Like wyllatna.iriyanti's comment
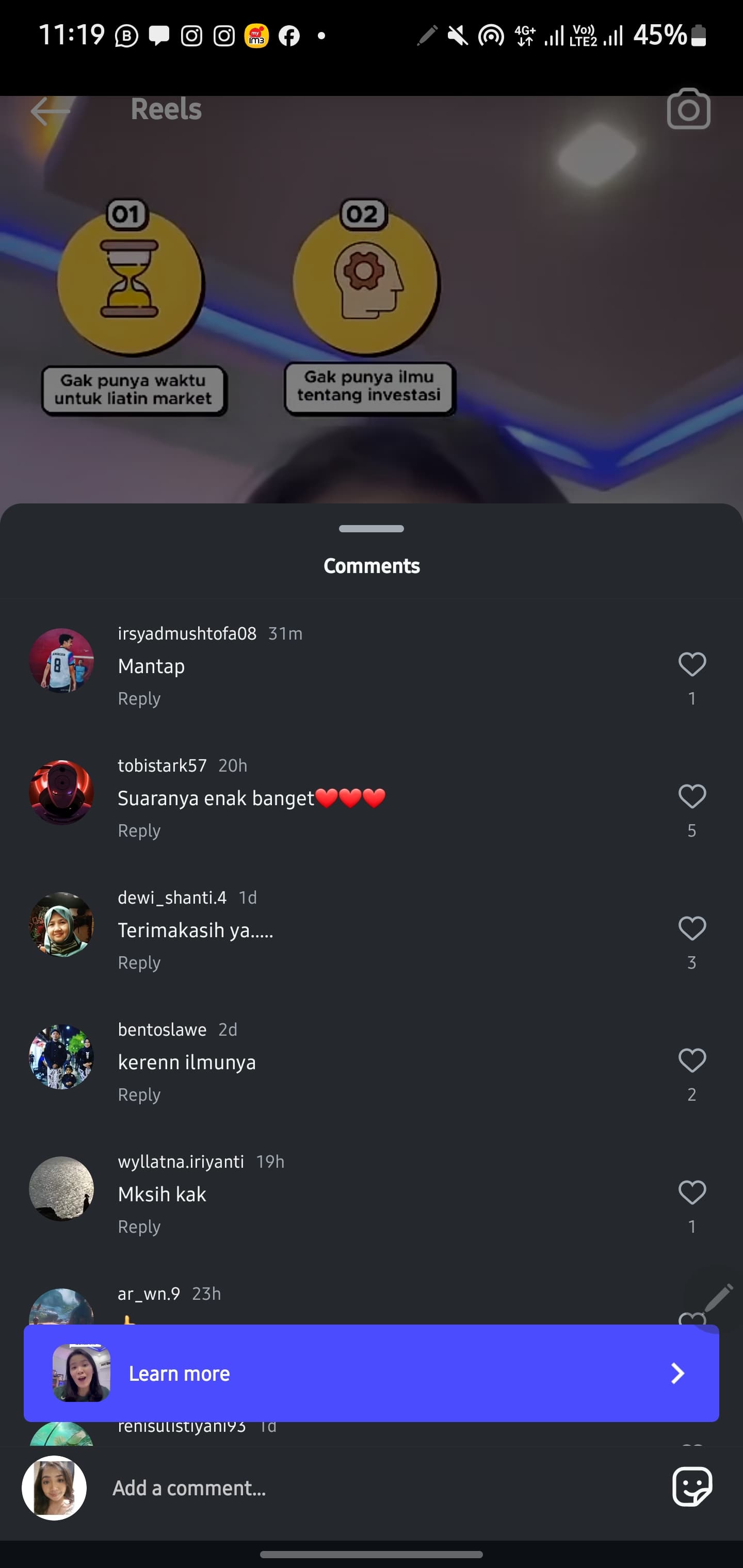 click(692, 1193)
